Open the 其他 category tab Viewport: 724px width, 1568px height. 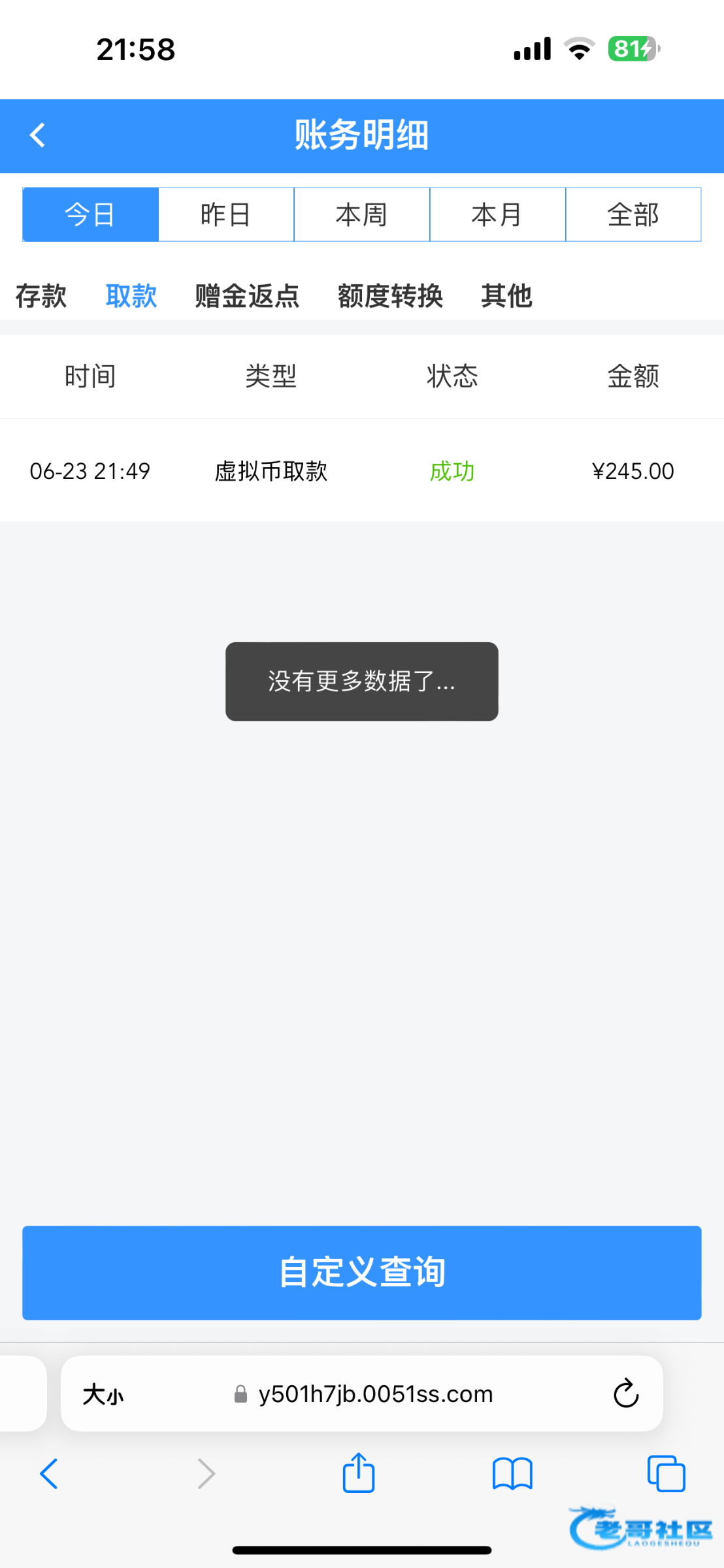[x=506, y=296]
